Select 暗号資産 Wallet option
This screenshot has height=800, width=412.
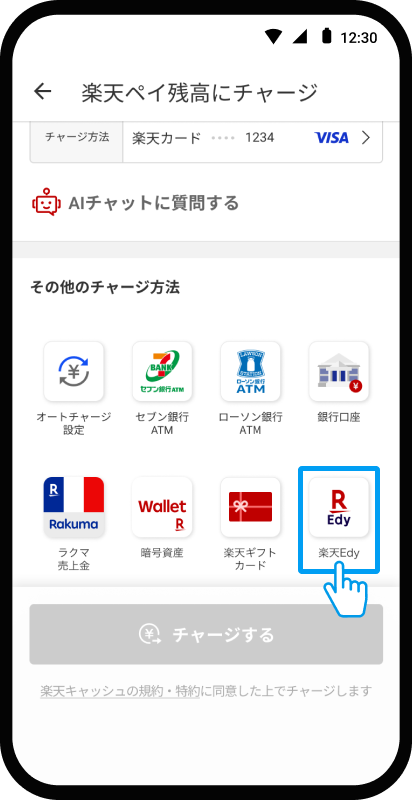(162, 518)
